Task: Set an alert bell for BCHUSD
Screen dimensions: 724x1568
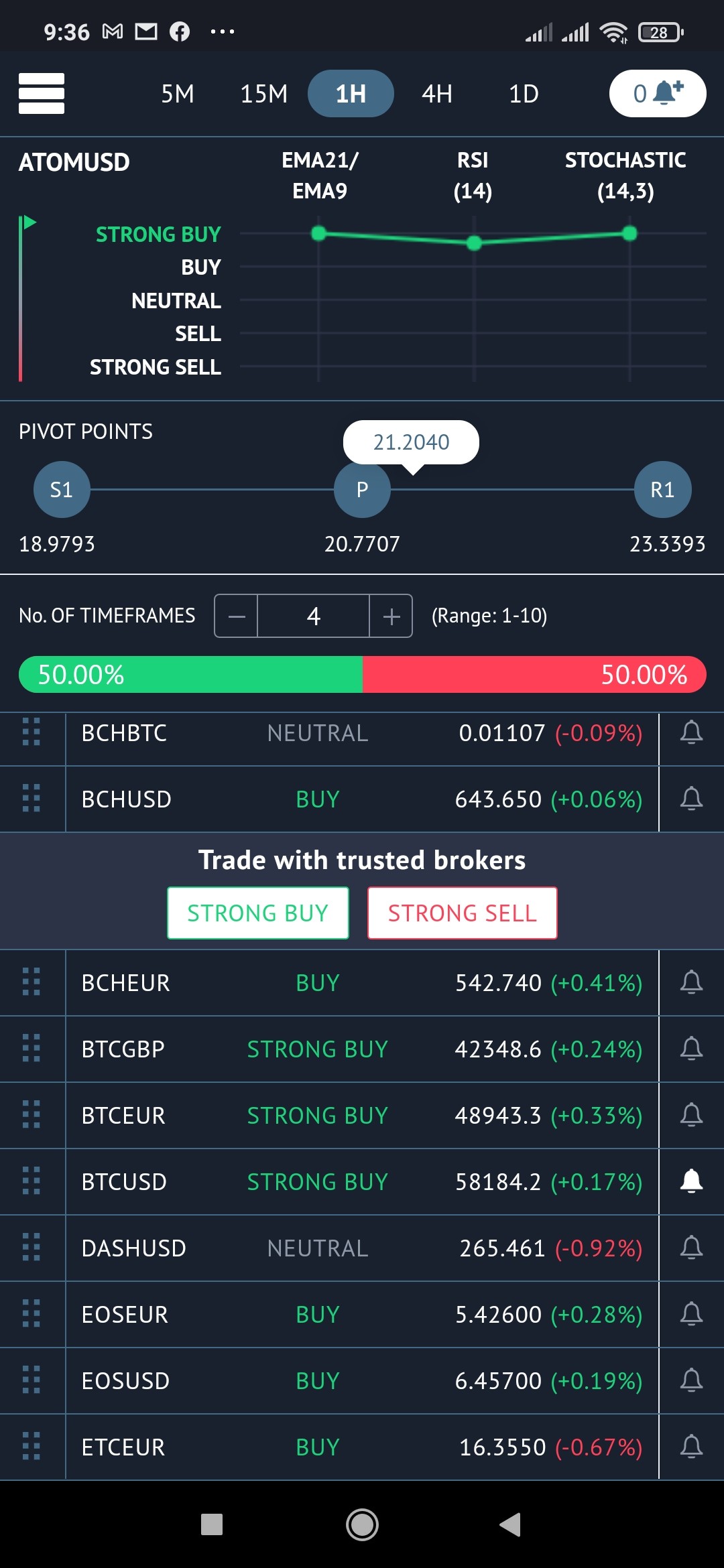Action: pyautogui.click(x=691, y=799)
